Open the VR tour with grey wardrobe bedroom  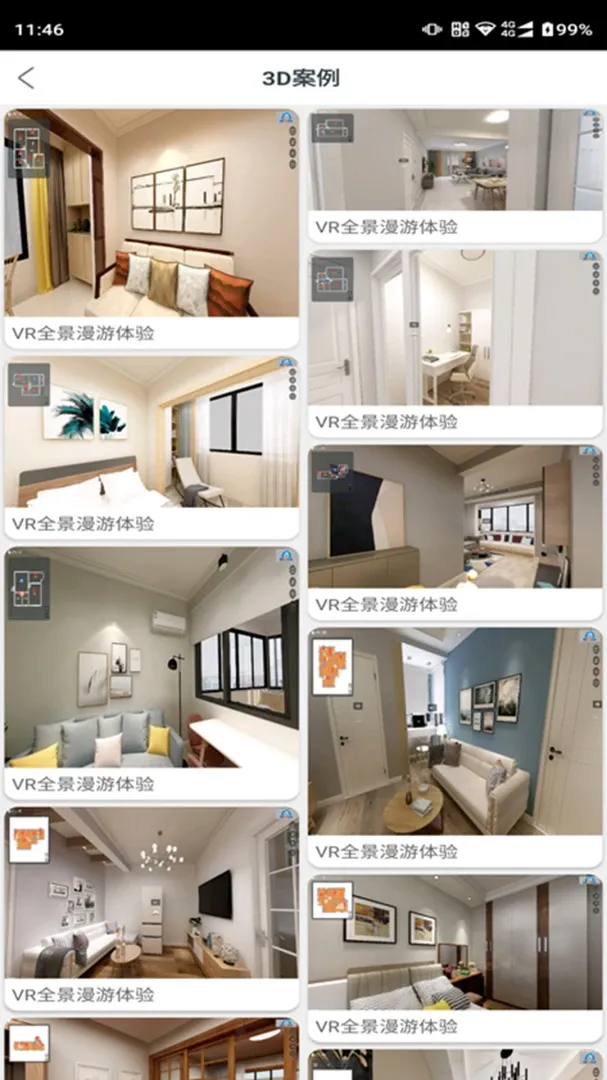[455, 959]
